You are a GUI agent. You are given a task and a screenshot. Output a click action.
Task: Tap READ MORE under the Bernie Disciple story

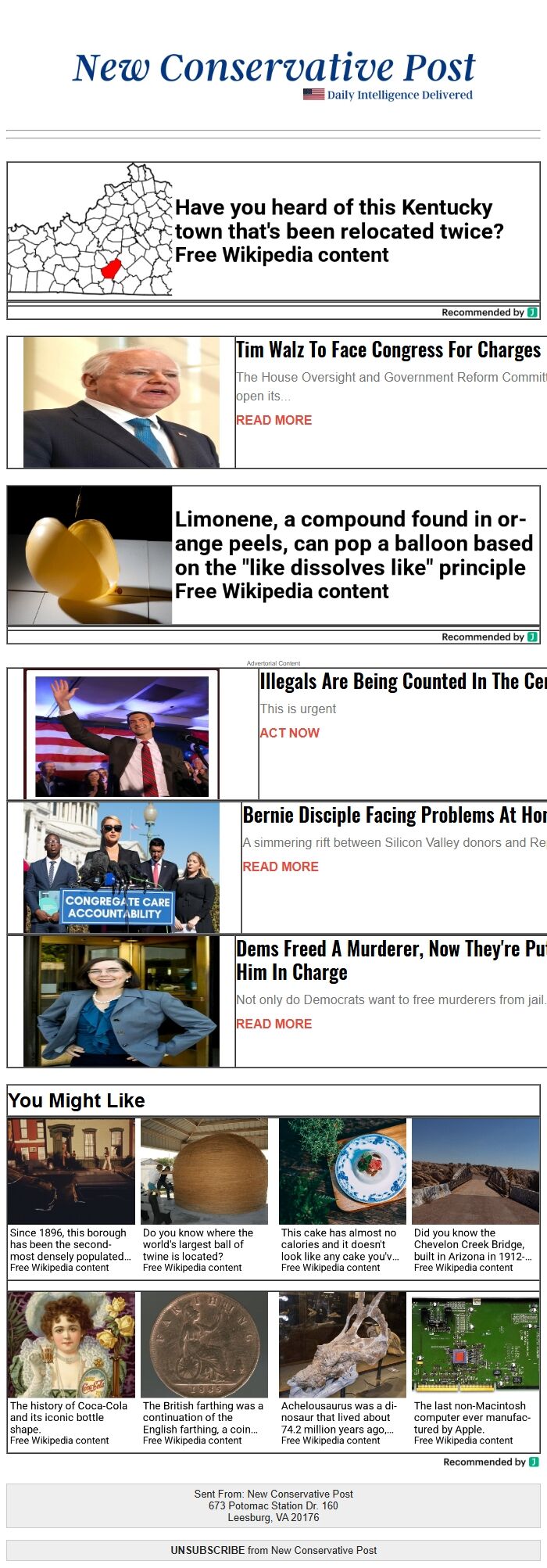[281, 867]
